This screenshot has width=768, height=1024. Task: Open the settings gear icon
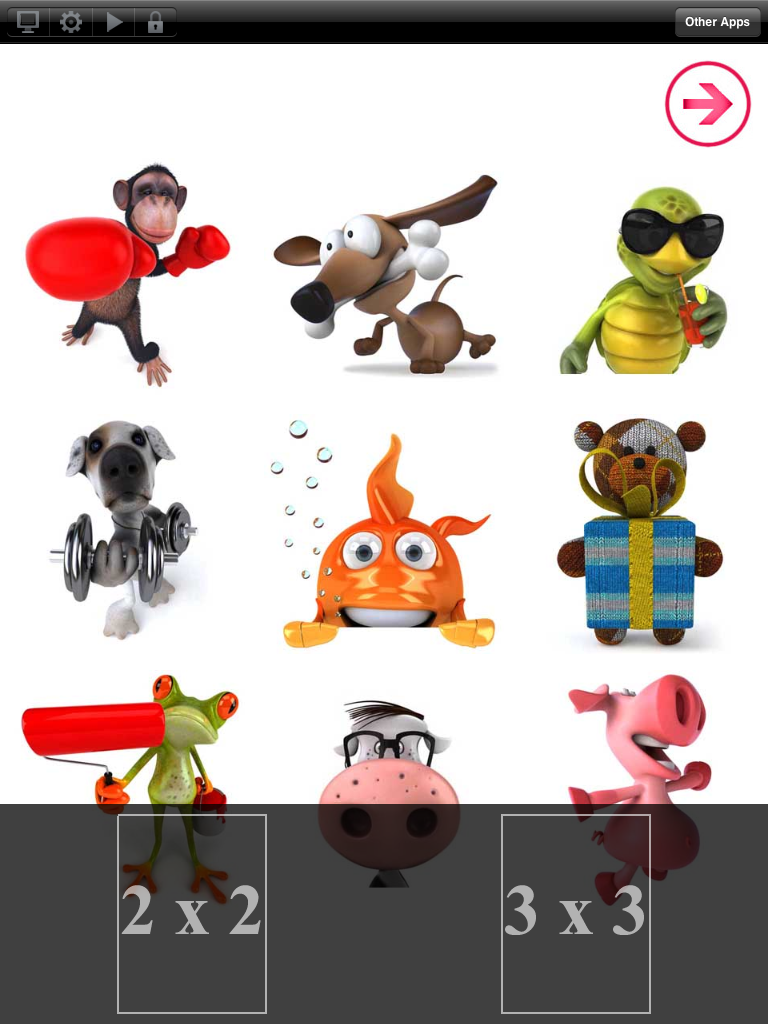(x=70, y=22)
